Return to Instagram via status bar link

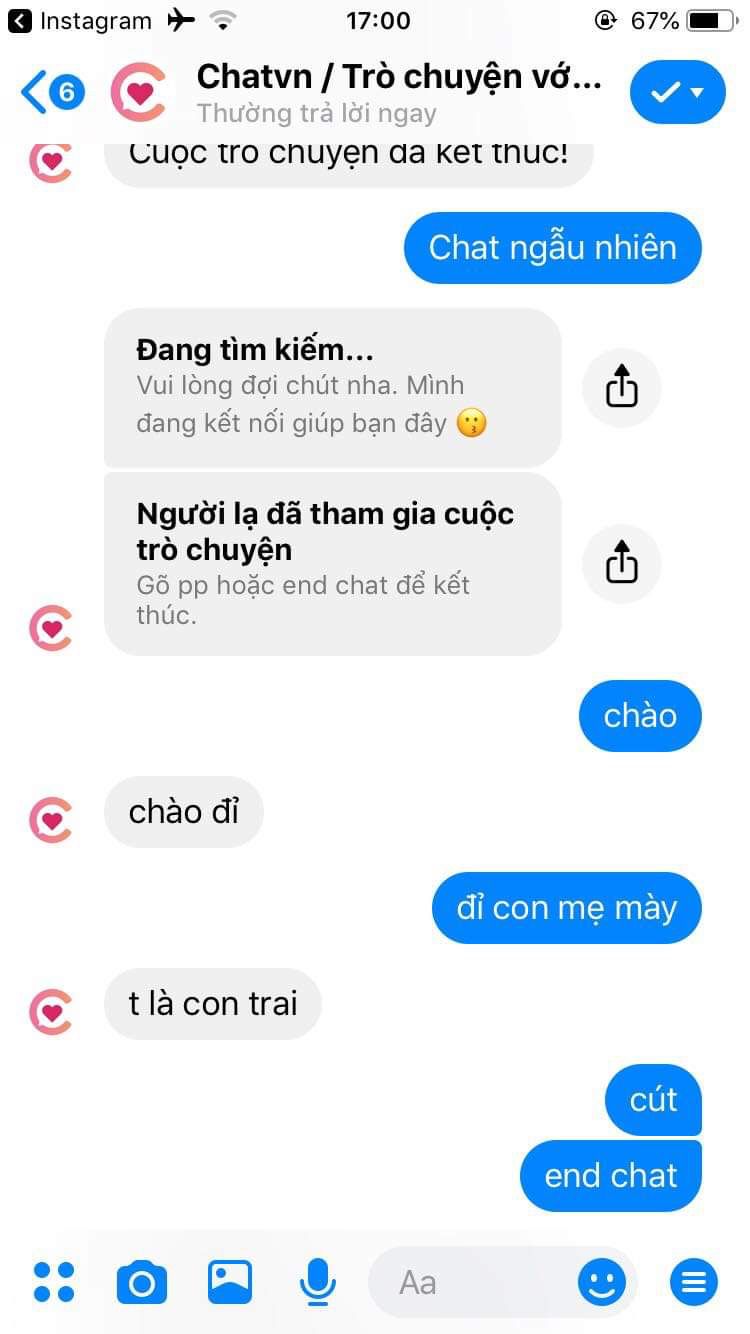click(x=80, y=20)
